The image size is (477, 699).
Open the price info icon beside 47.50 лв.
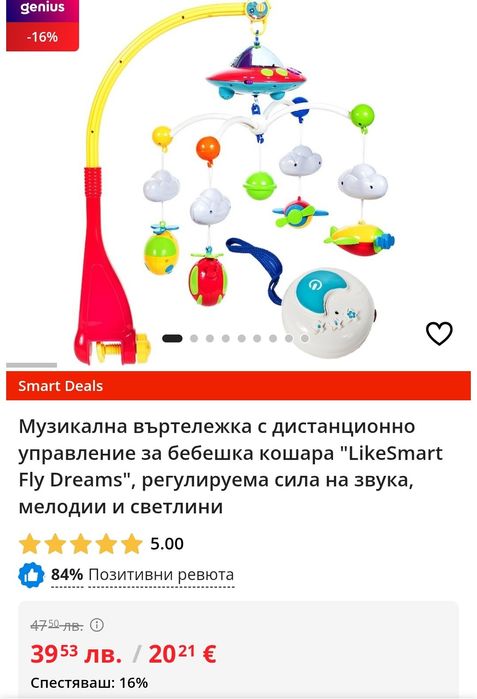97,625
